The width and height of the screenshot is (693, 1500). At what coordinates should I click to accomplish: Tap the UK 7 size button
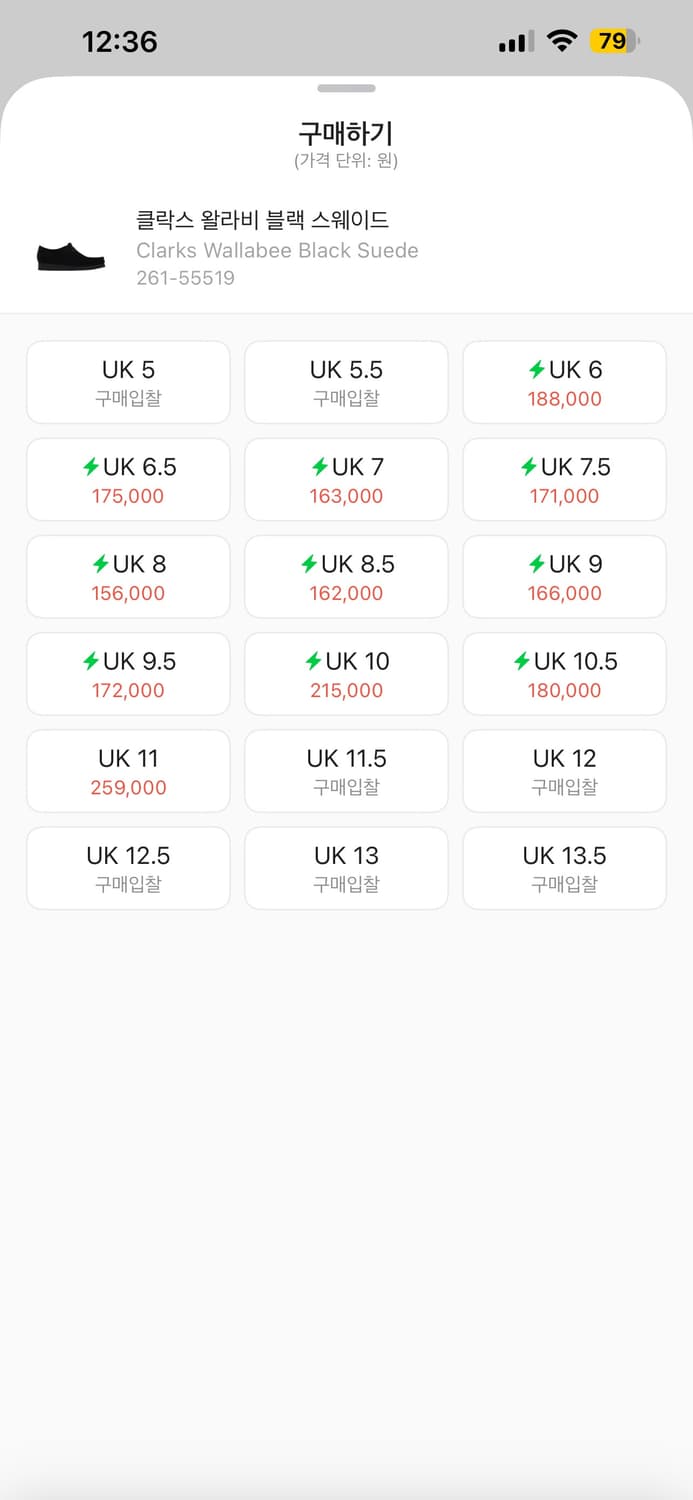pos(346,480)
